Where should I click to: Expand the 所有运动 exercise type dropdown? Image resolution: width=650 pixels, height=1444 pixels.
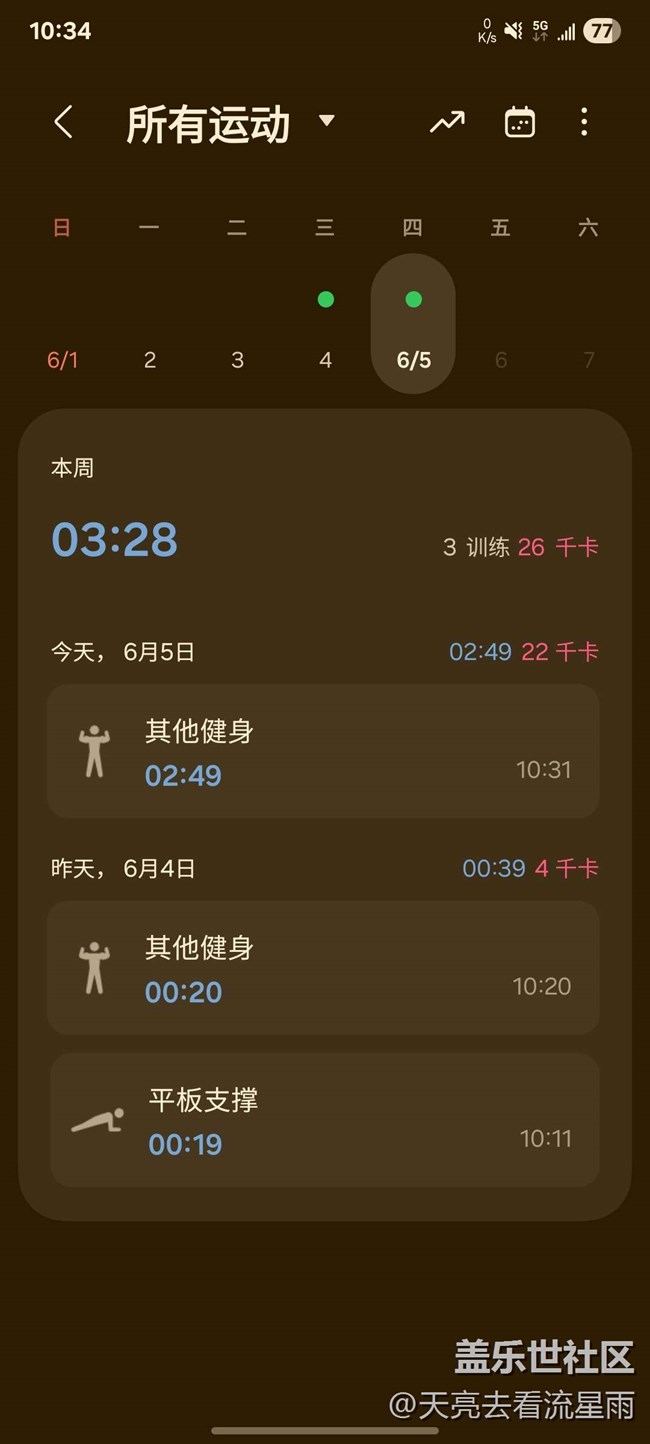point(230,124)
